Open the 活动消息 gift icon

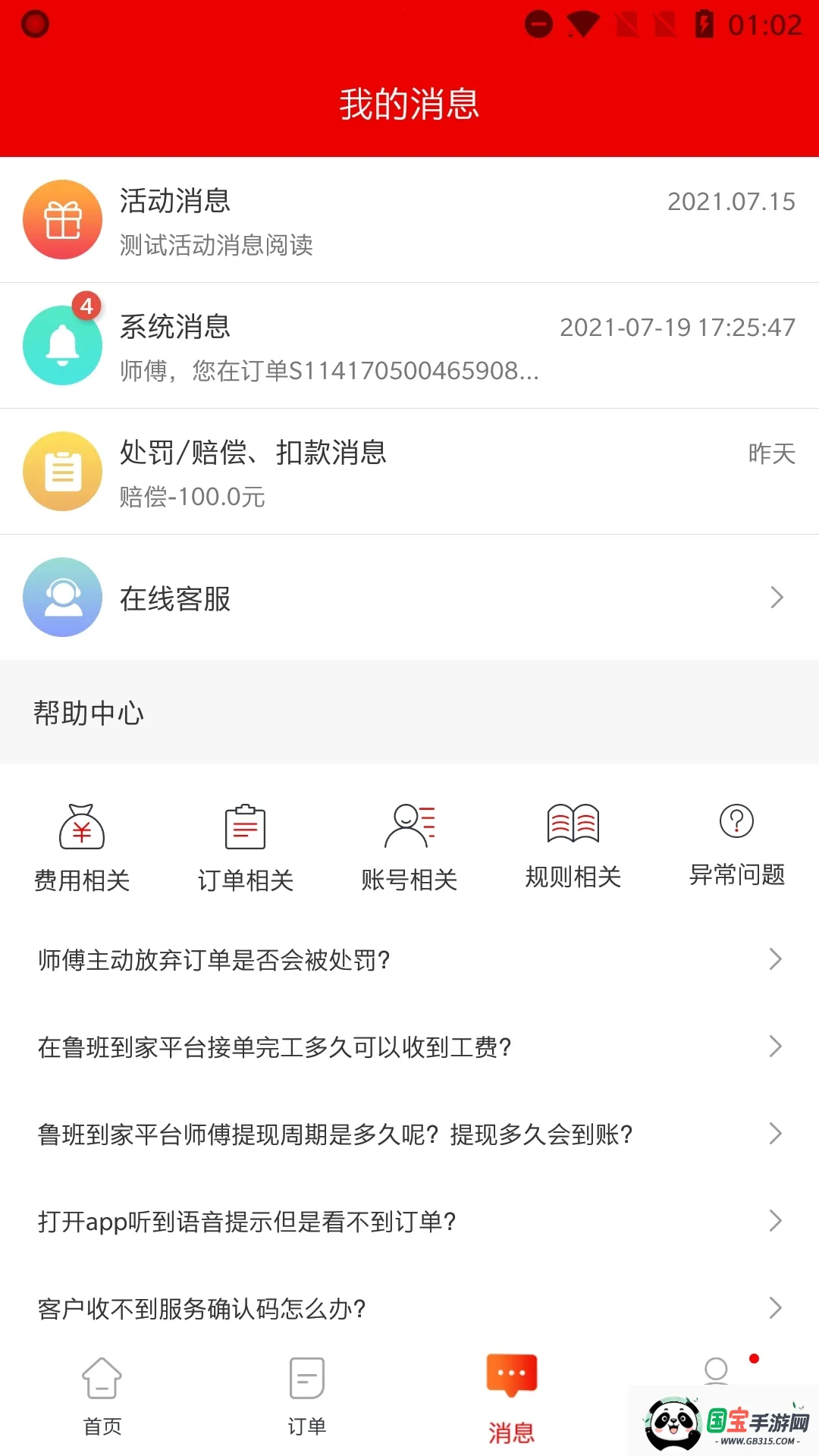pyautogui.click(x=63, y=219)
